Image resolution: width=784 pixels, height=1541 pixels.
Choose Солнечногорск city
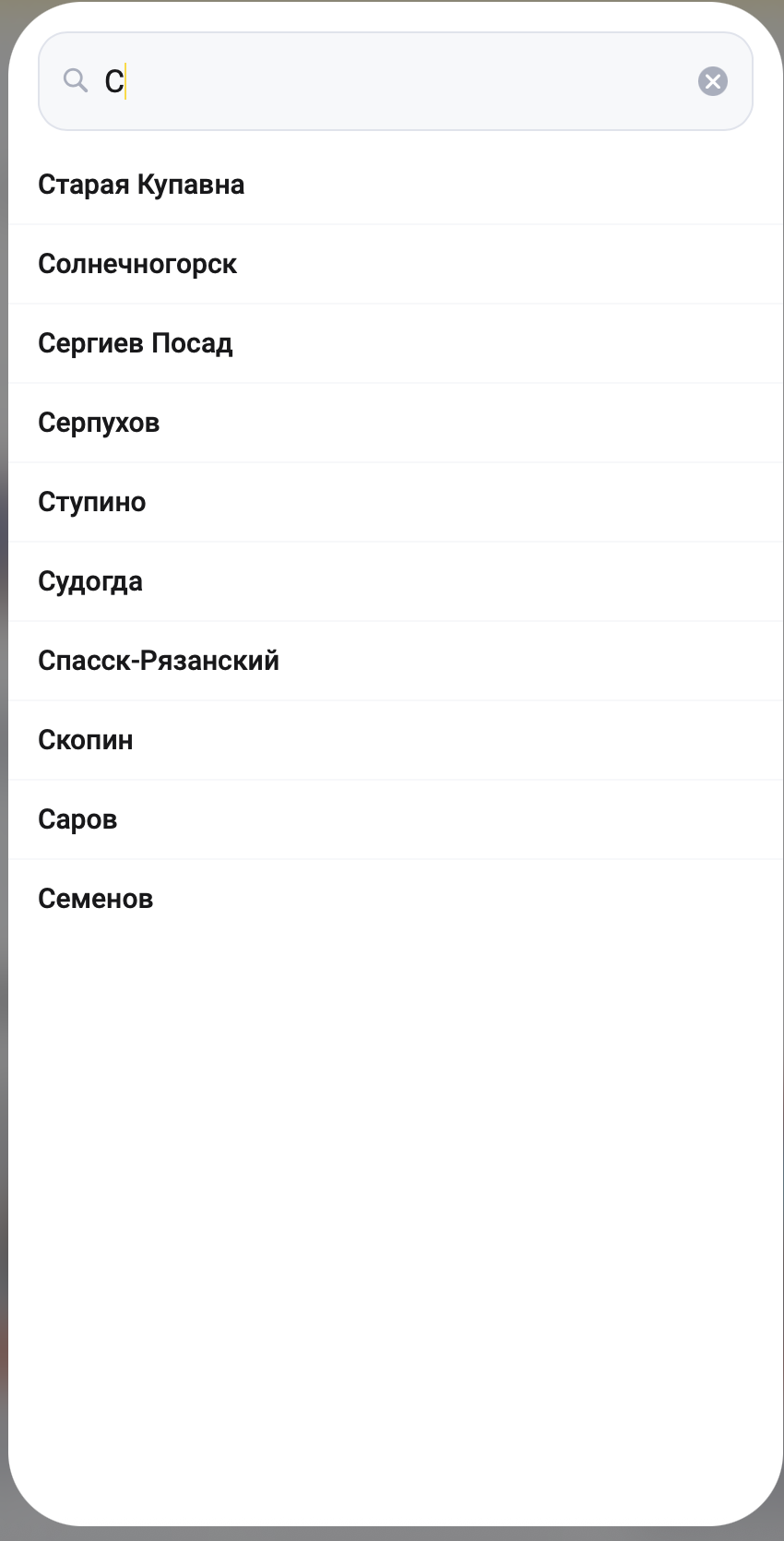137,264
